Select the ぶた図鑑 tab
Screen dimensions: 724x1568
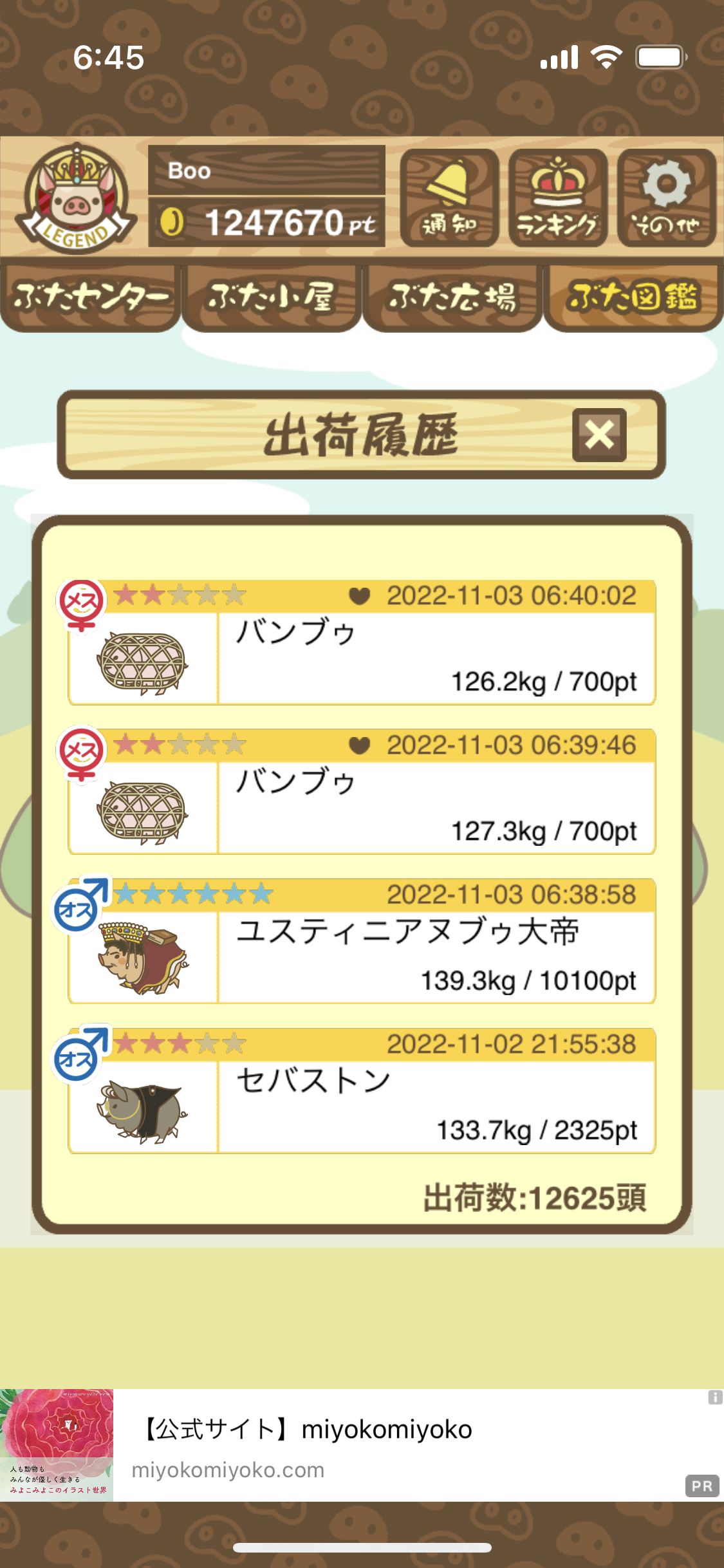tap(633, 297)
